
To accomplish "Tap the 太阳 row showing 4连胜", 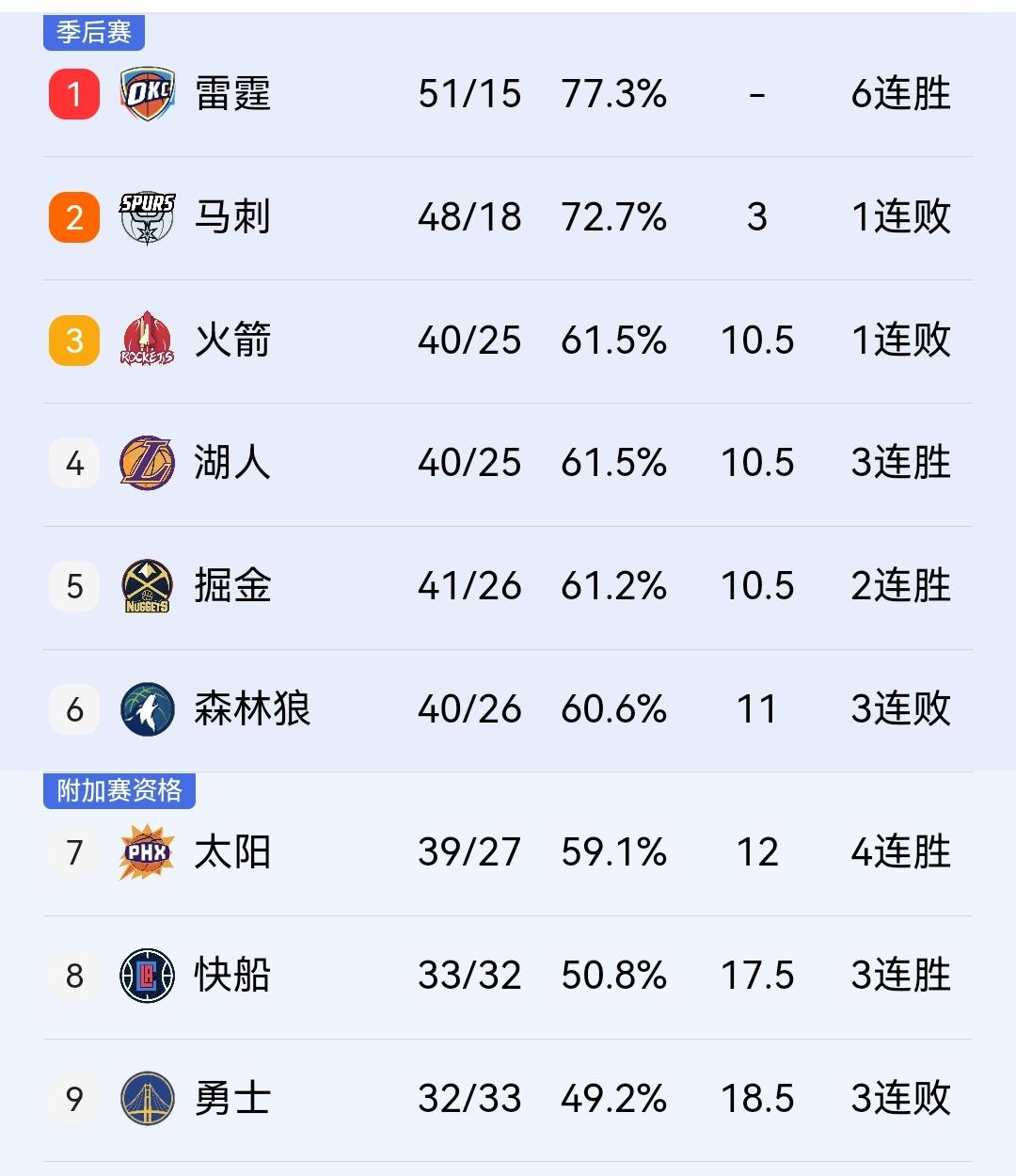I will coord(900,852).
